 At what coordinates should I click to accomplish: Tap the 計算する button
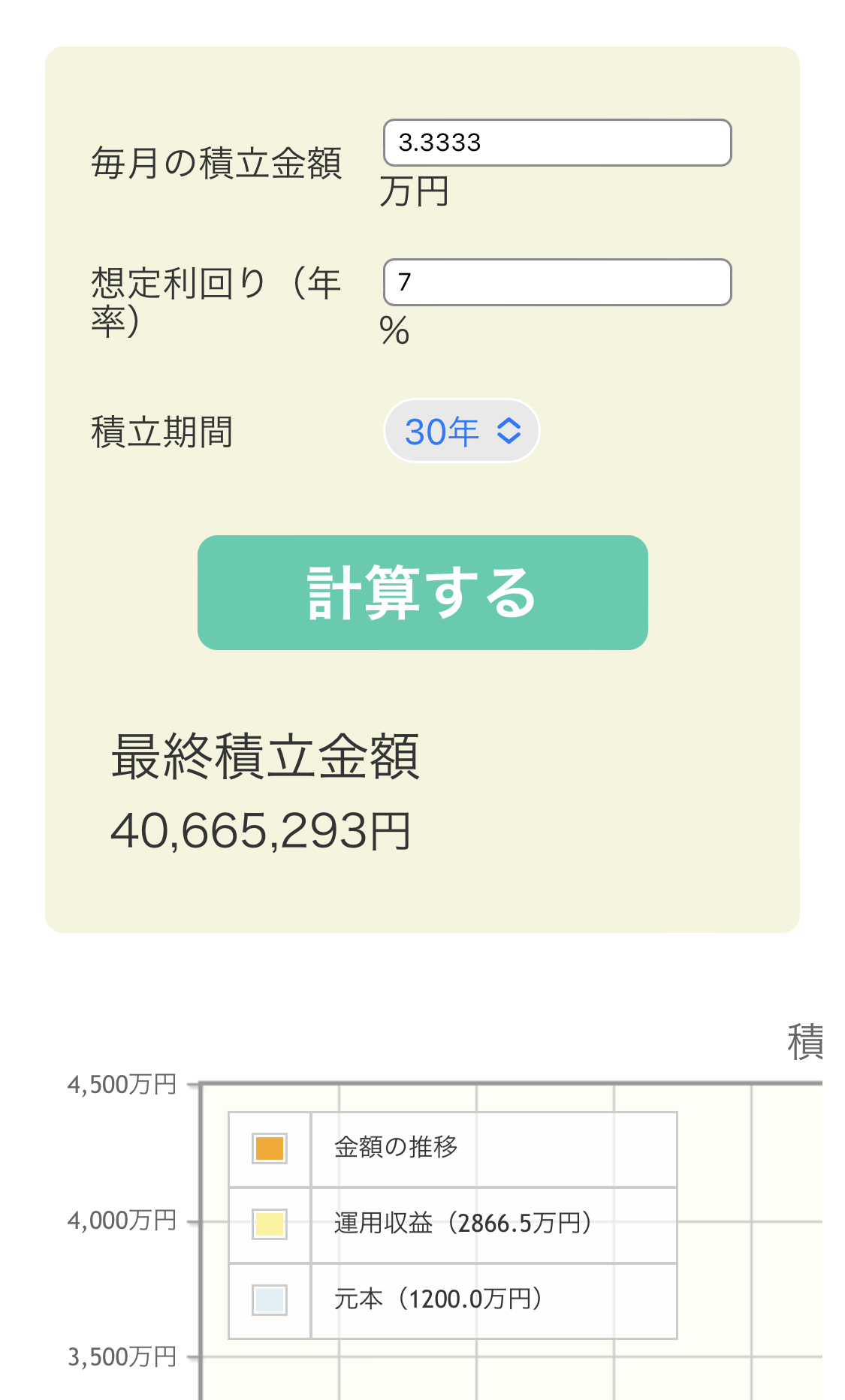point(422,592)
